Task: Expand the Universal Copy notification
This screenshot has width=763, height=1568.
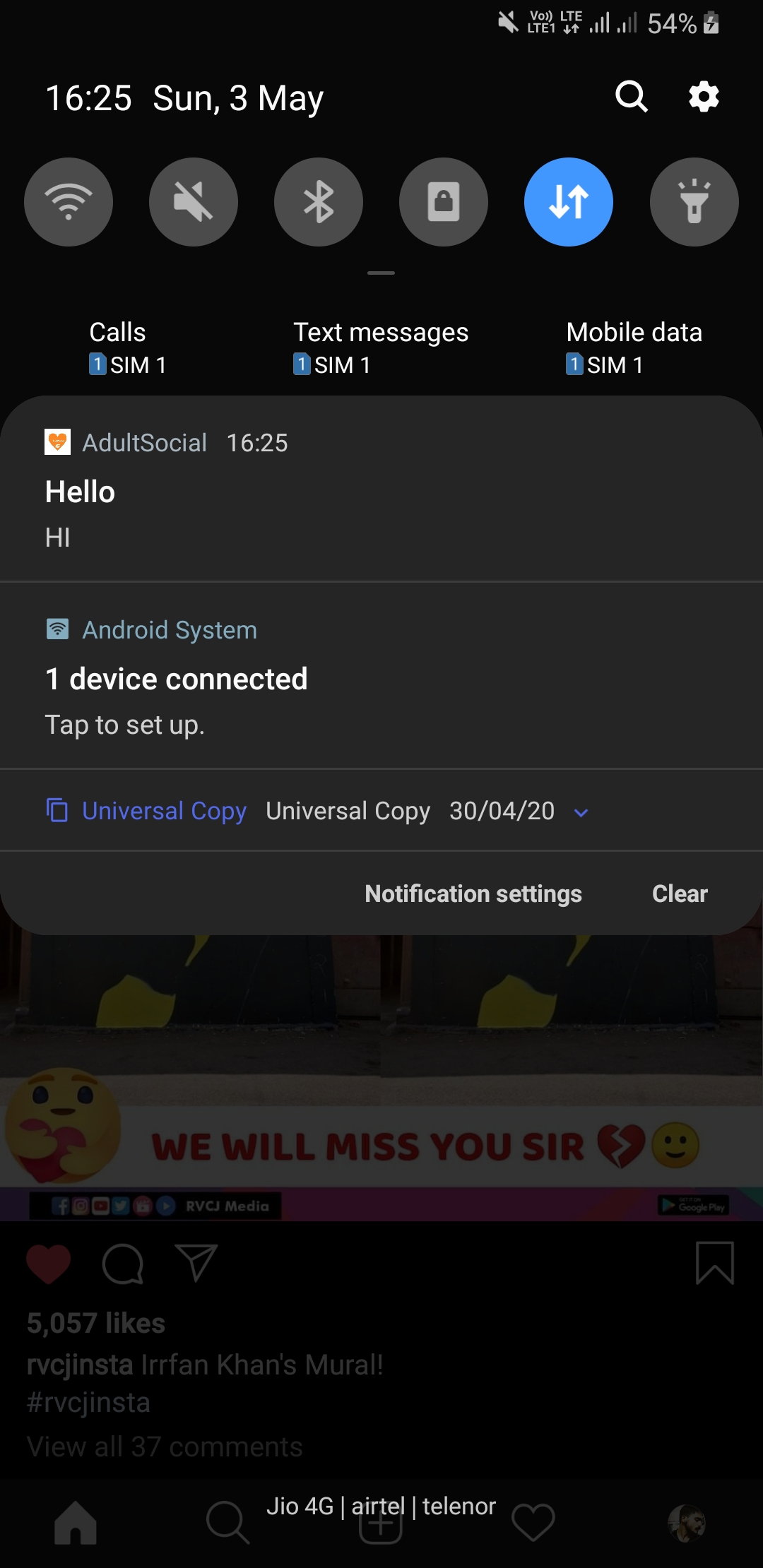Action: click(581, 812)
